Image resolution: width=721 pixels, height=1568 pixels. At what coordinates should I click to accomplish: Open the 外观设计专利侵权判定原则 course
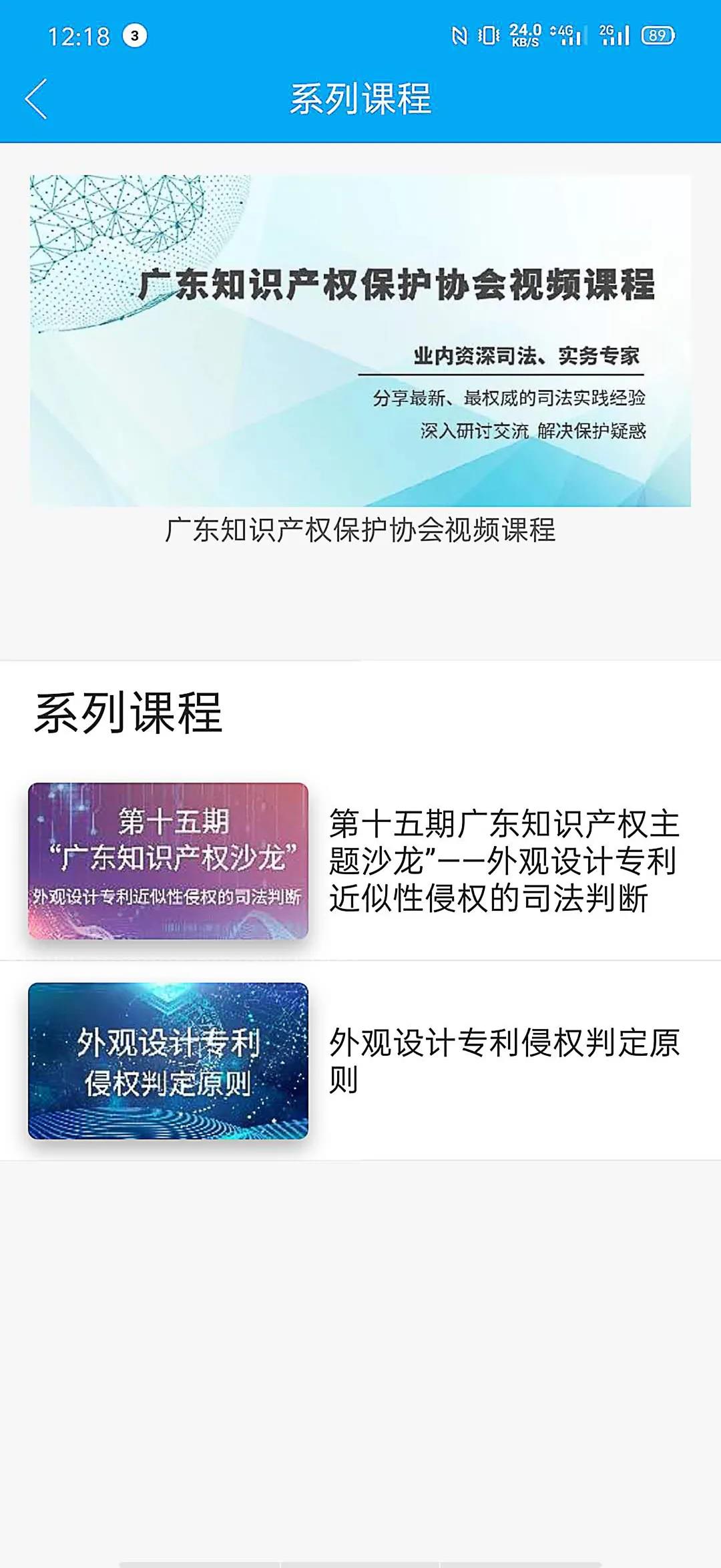(x=360, y=1060)
